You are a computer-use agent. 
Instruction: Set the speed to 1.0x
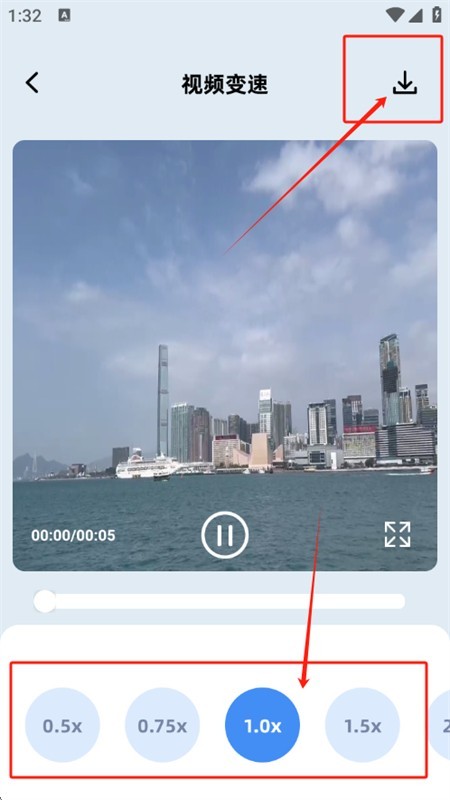point(262,725)
